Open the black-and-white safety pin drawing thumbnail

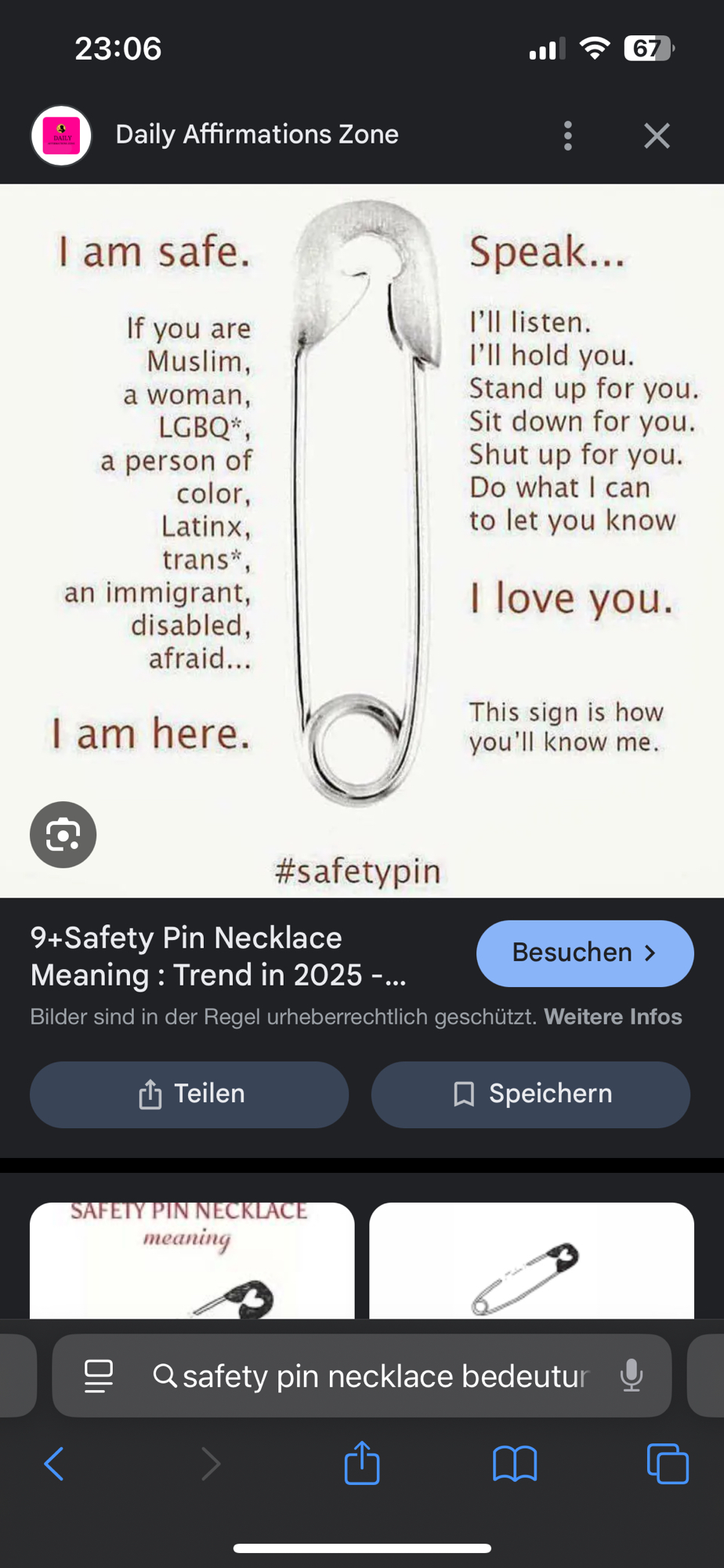531,1259
